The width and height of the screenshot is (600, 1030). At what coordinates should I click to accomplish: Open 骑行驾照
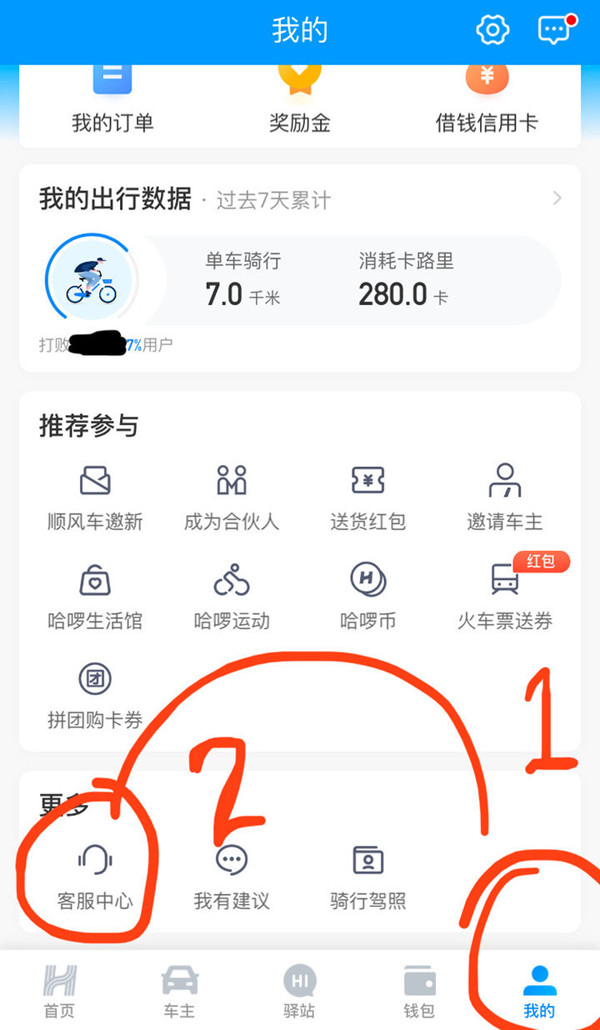click(x=368, y=875)
